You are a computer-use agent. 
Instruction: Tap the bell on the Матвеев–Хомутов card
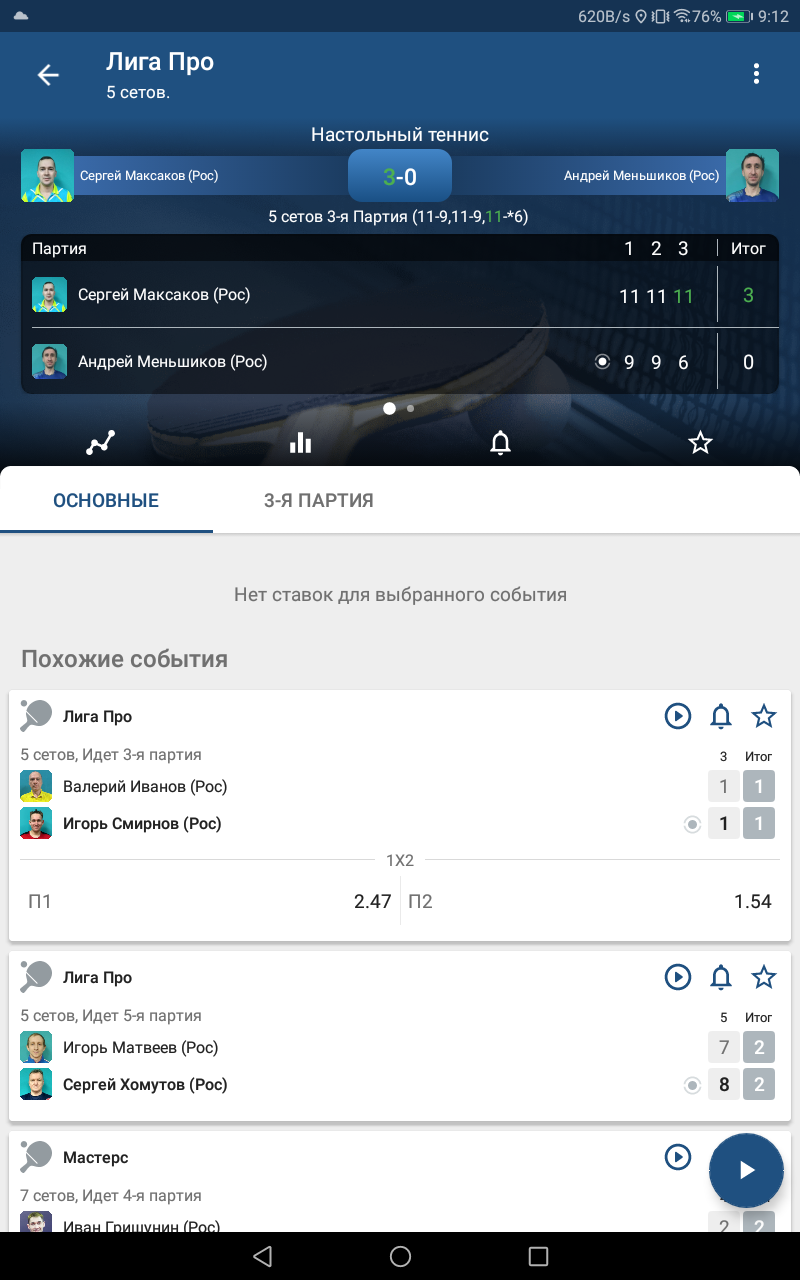tap(721, 977)
